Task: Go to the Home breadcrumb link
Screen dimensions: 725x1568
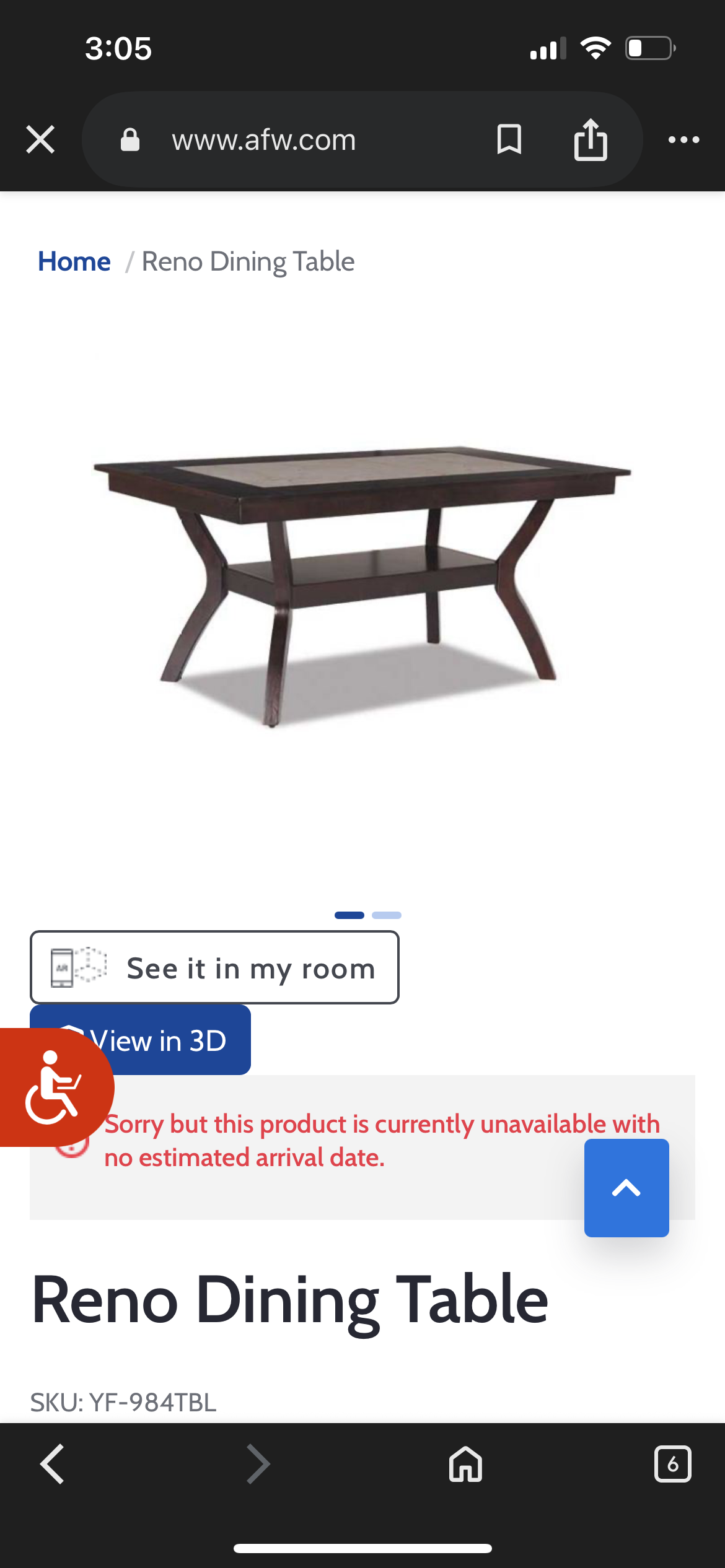Action: 74,261
